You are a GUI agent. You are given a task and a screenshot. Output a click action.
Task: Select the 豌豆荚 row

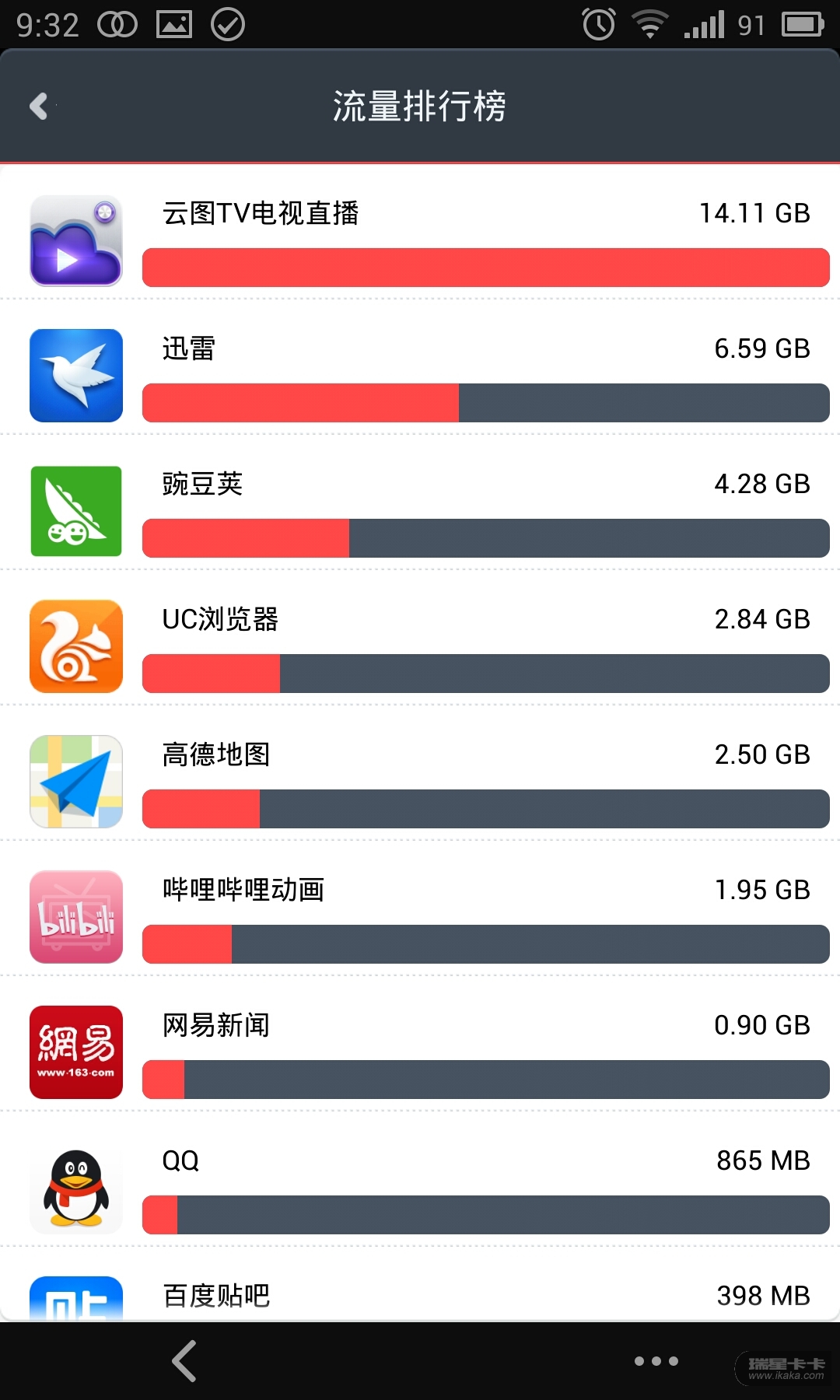point(420,510)
